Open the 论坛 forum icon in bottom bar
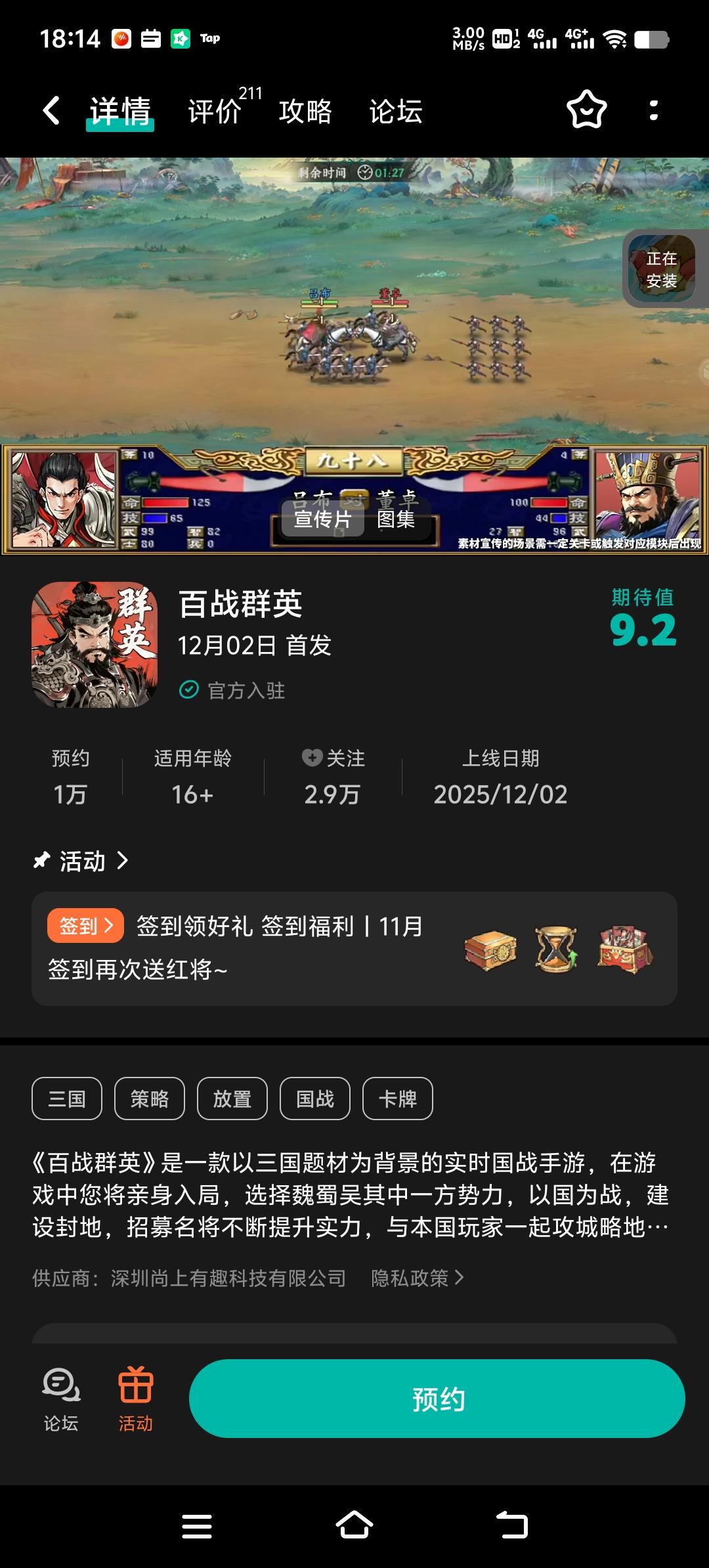709x1568 pixels. coord(59,1399)
